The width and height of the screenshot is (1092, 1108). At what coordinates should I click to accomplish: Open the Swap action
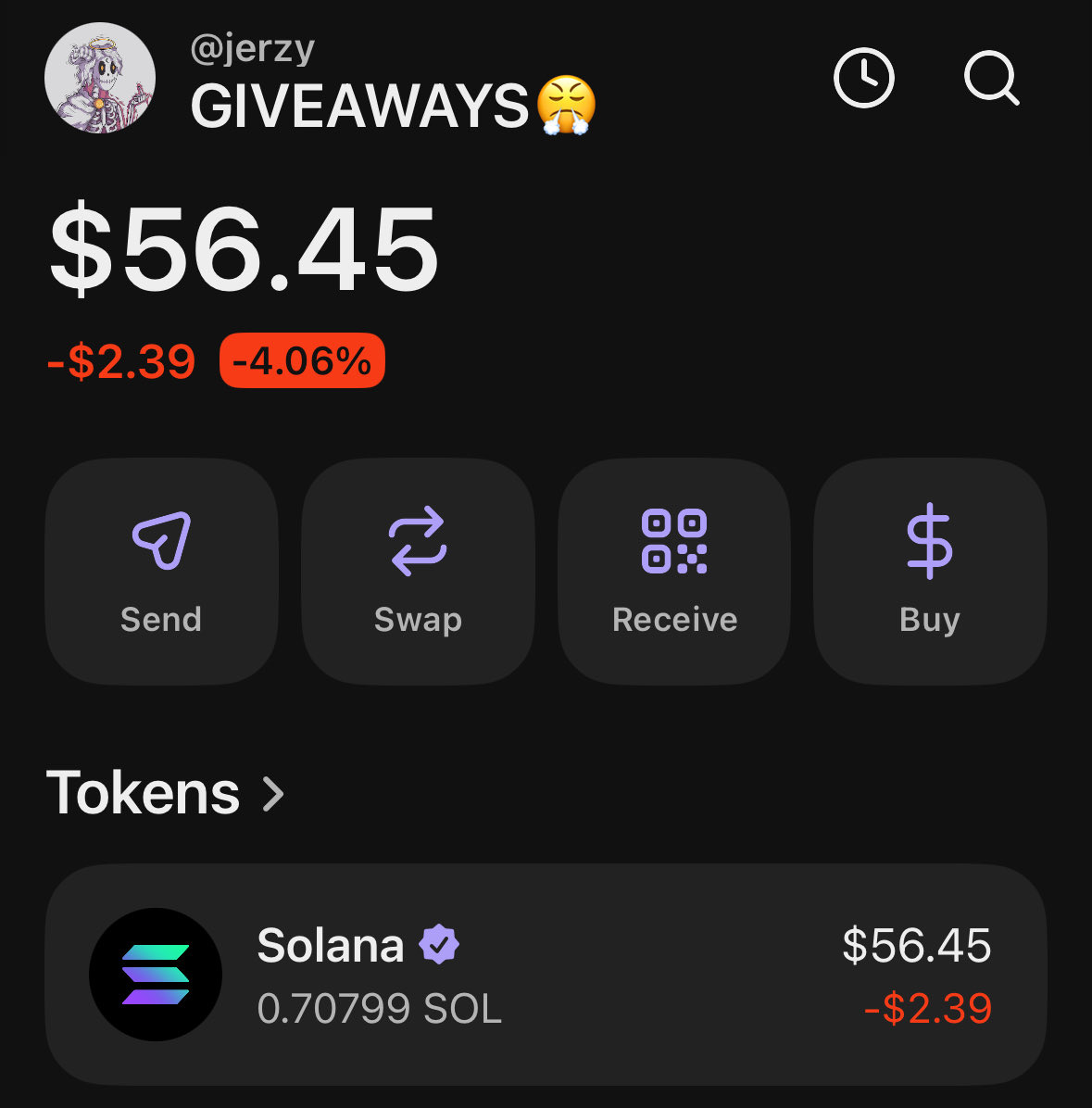point(418,571)
